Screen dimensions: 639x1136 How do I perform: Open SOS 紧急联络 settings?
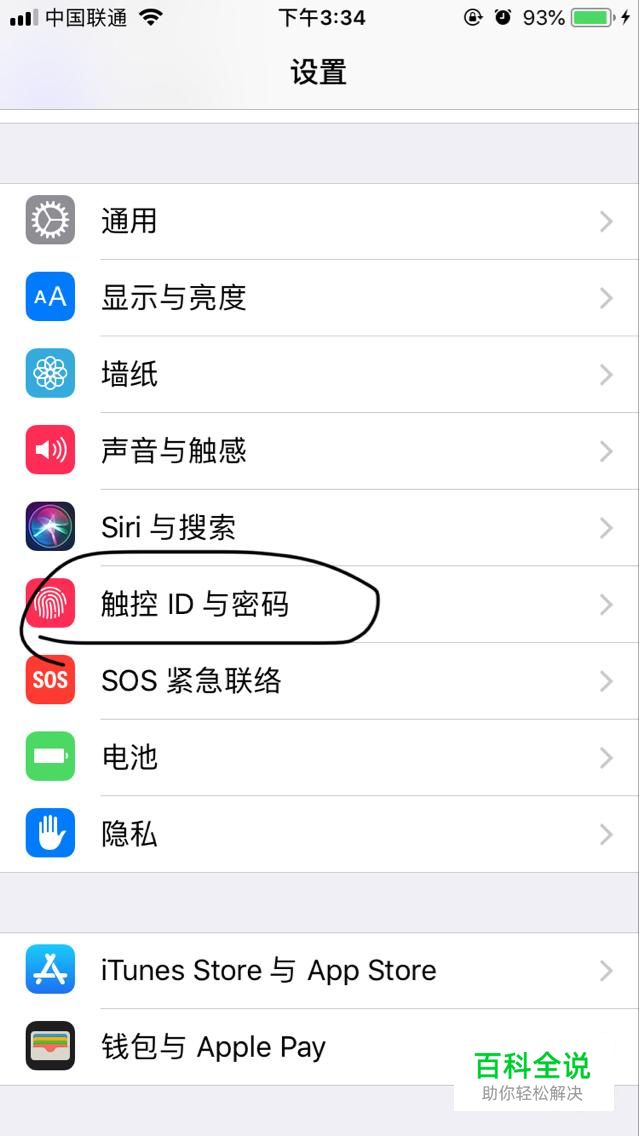click(320, 681)
